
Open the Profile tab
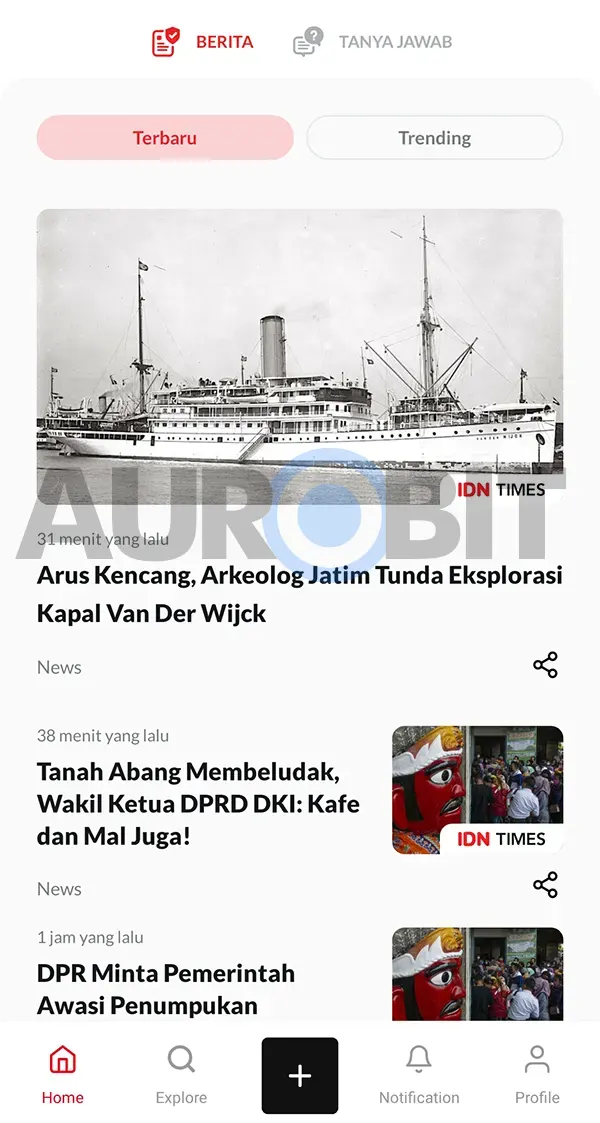pyautogui.click(x=537, y=1075)
